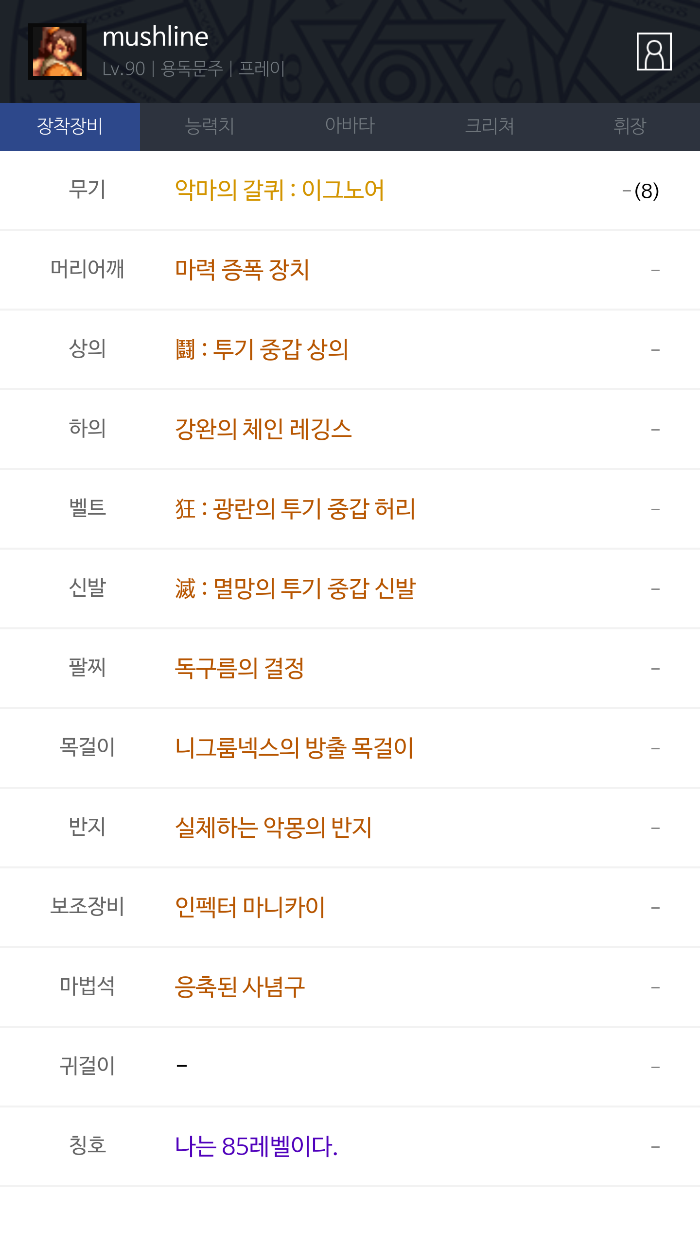The height and width of the screenshot is (1244, 700).
Task: Switch to the 능력치 tab
Action: point(210,127)
